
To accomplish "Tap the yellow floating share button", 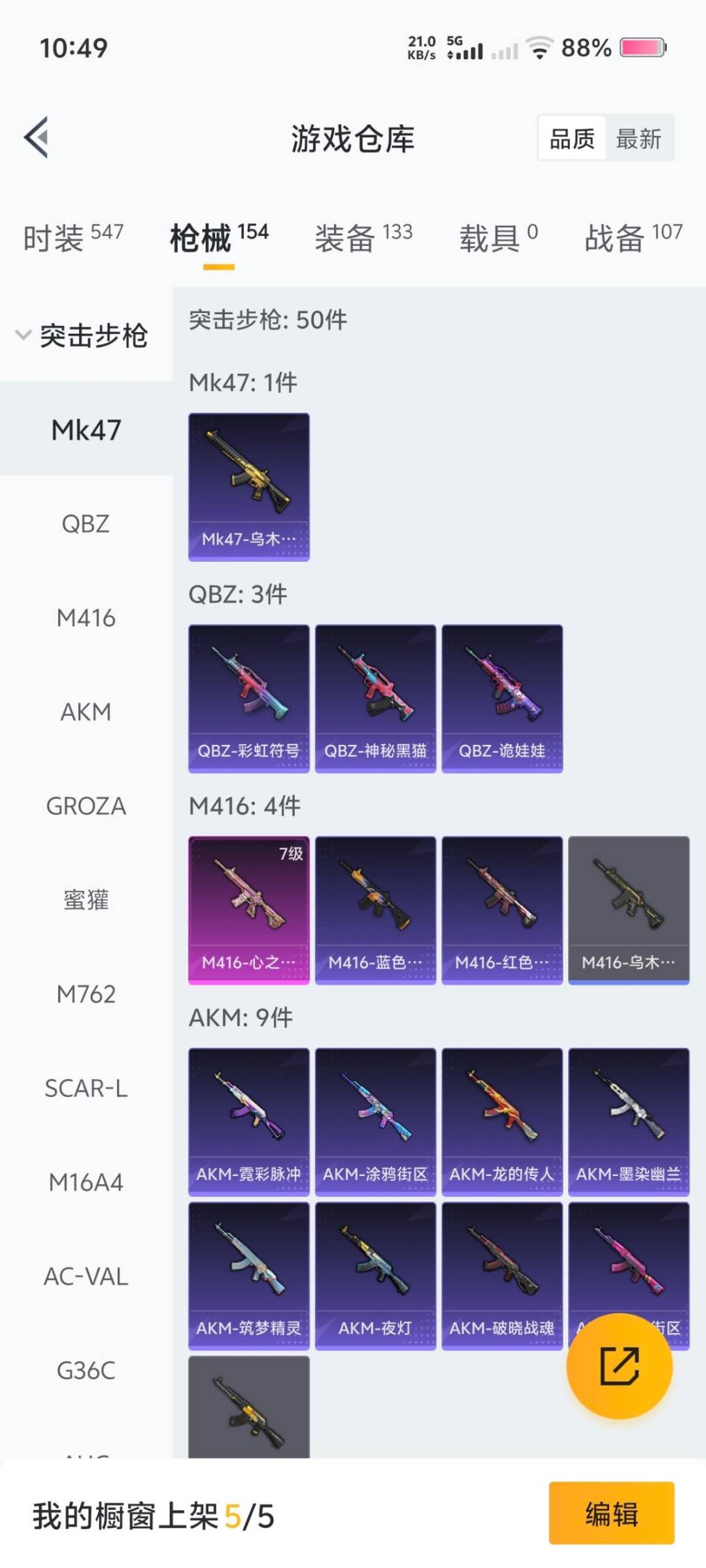I will pyautogui.click(x=619, y=1366).
